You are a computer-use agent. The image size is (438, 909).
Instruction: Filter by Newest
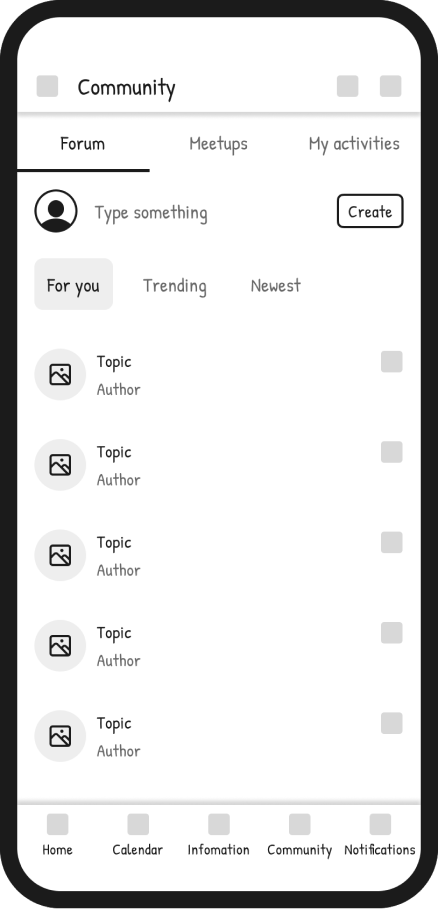[x=276, y=285]
